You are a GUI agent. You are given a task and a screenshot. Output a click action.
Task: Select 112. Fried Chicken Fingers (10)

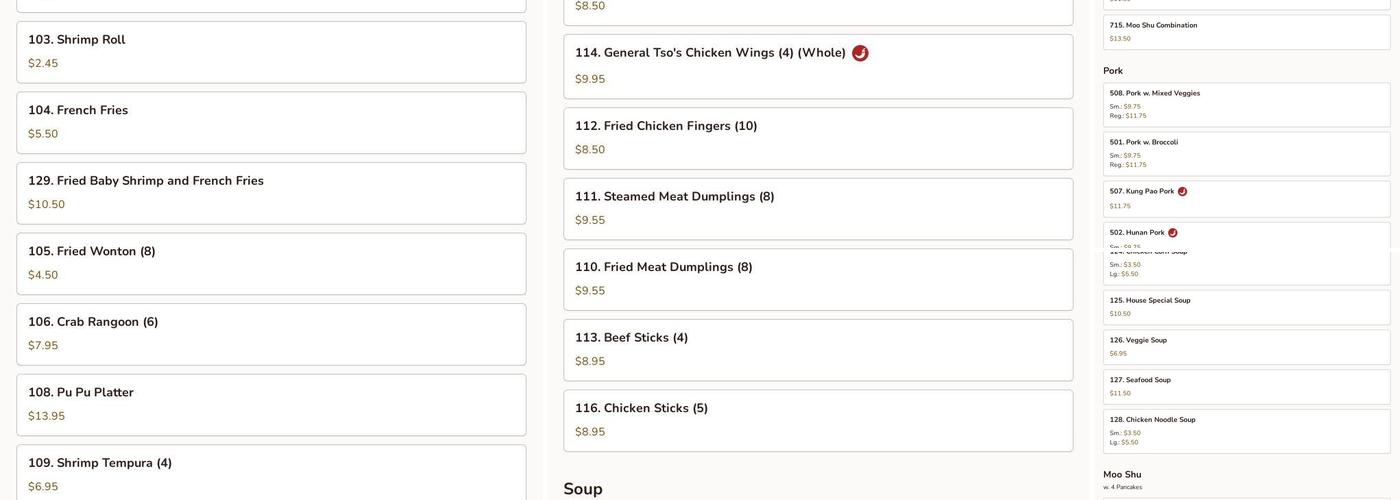[x=817, y=138]
